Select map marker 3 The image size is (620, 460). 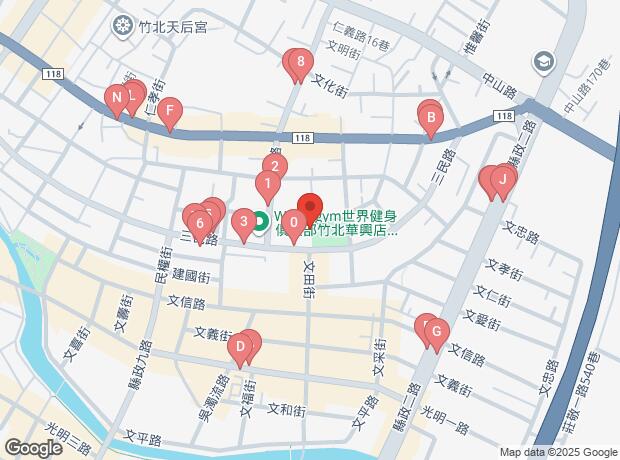242,222
